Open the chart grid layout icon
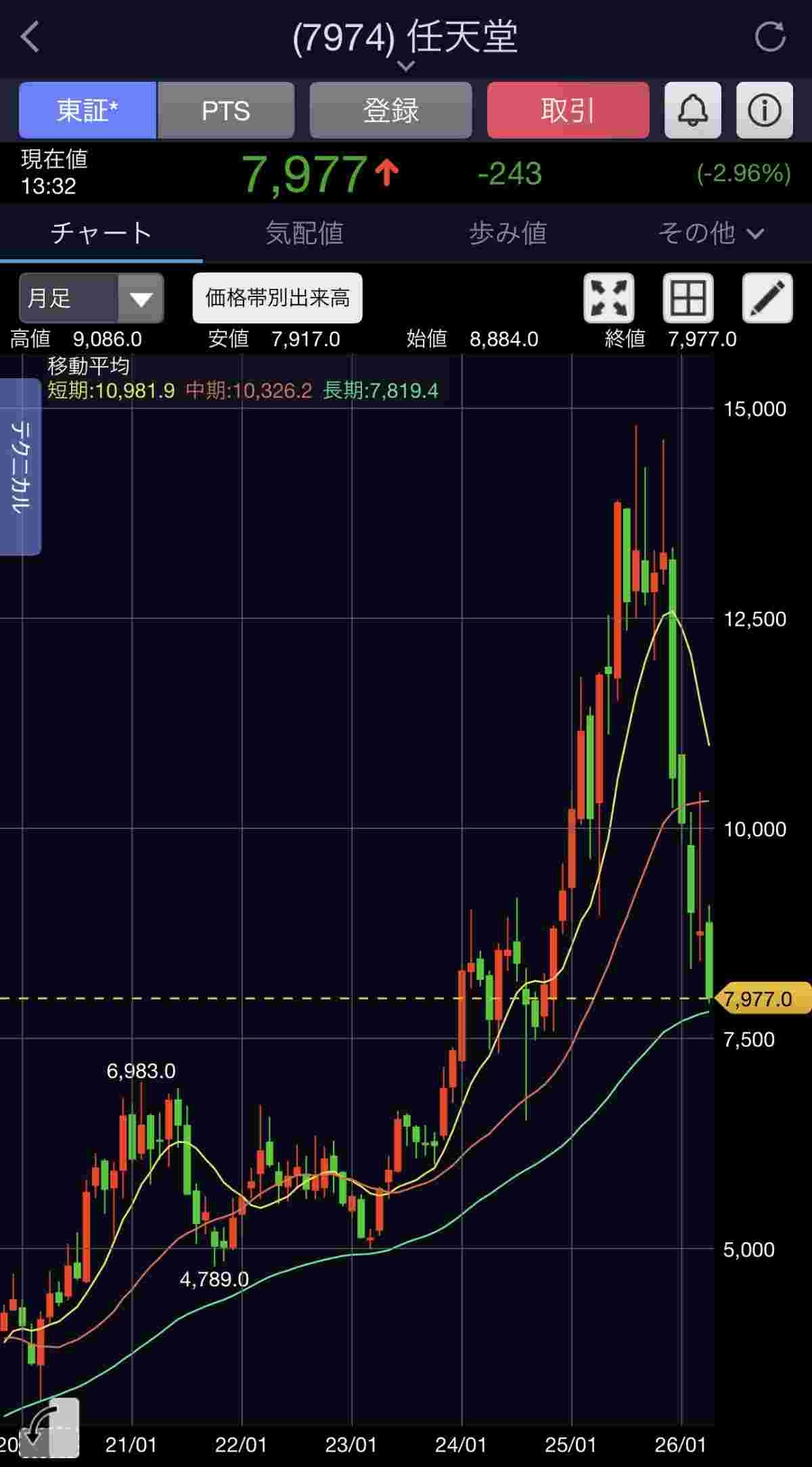Image resolution: width=812 pixels, height=1467 pixels. (x=687, y=298)
